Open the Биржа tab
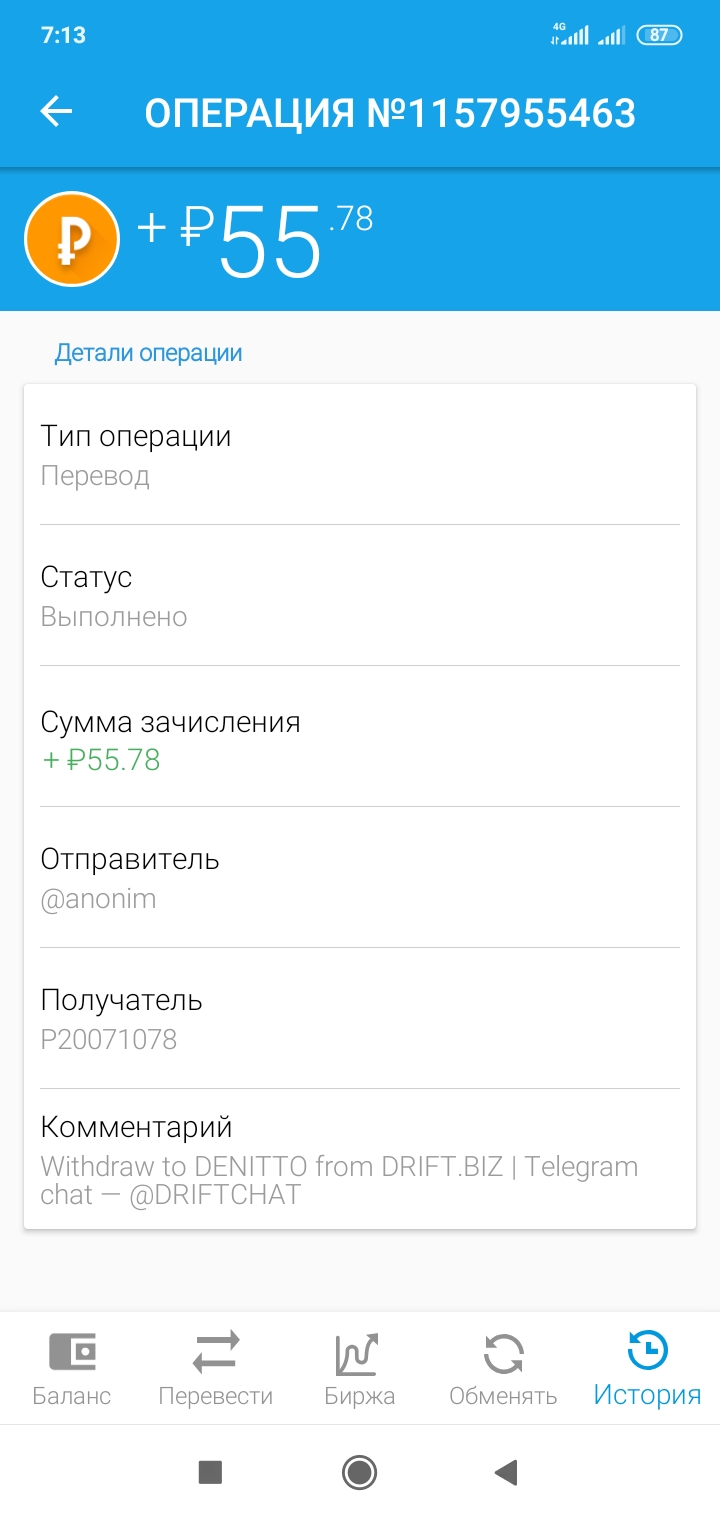 click(359, 1368)
